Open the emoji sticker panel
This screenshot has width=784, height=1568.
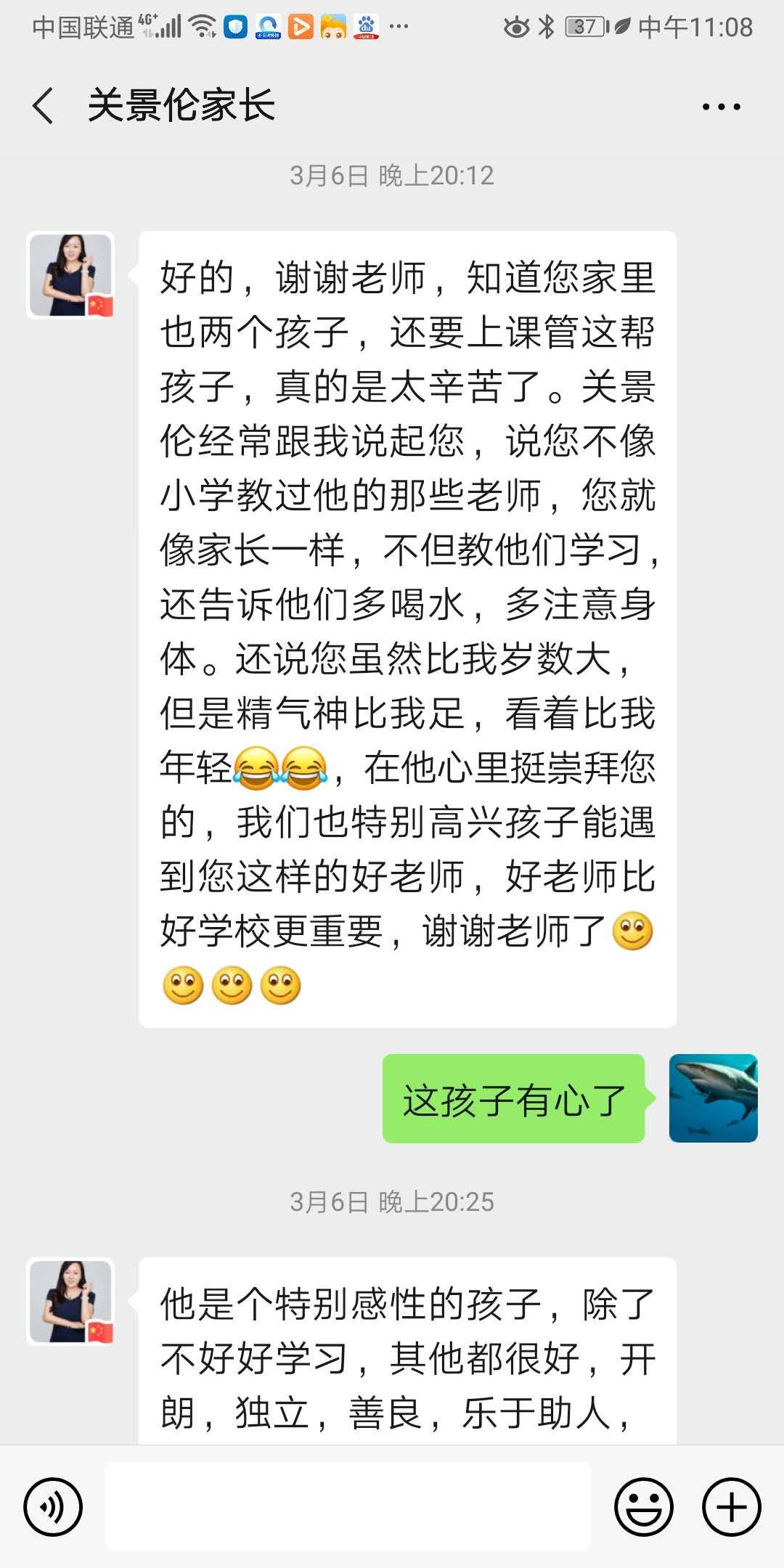point(643,1507)
